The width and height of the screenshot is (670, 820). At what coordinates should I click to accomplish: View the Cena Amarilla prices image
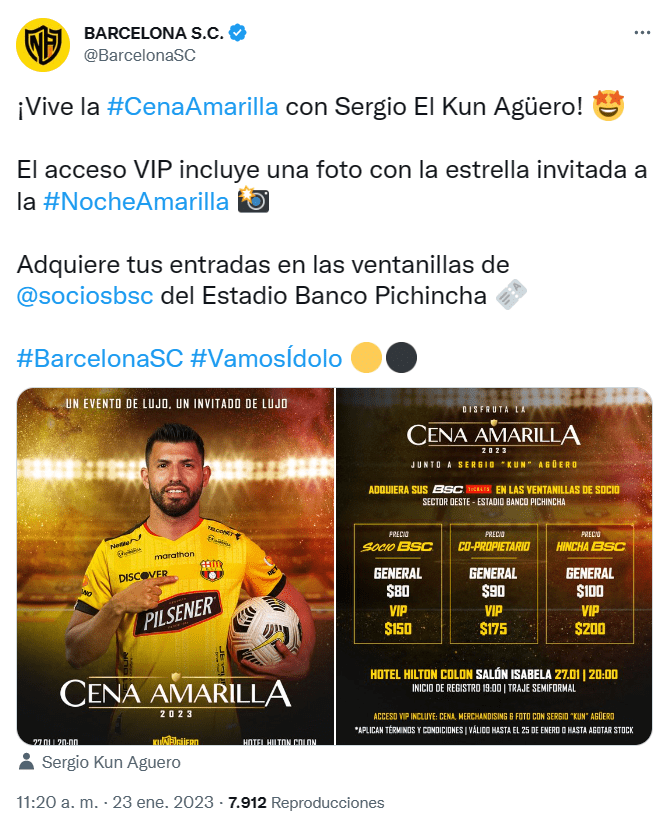tap(493, 565)
